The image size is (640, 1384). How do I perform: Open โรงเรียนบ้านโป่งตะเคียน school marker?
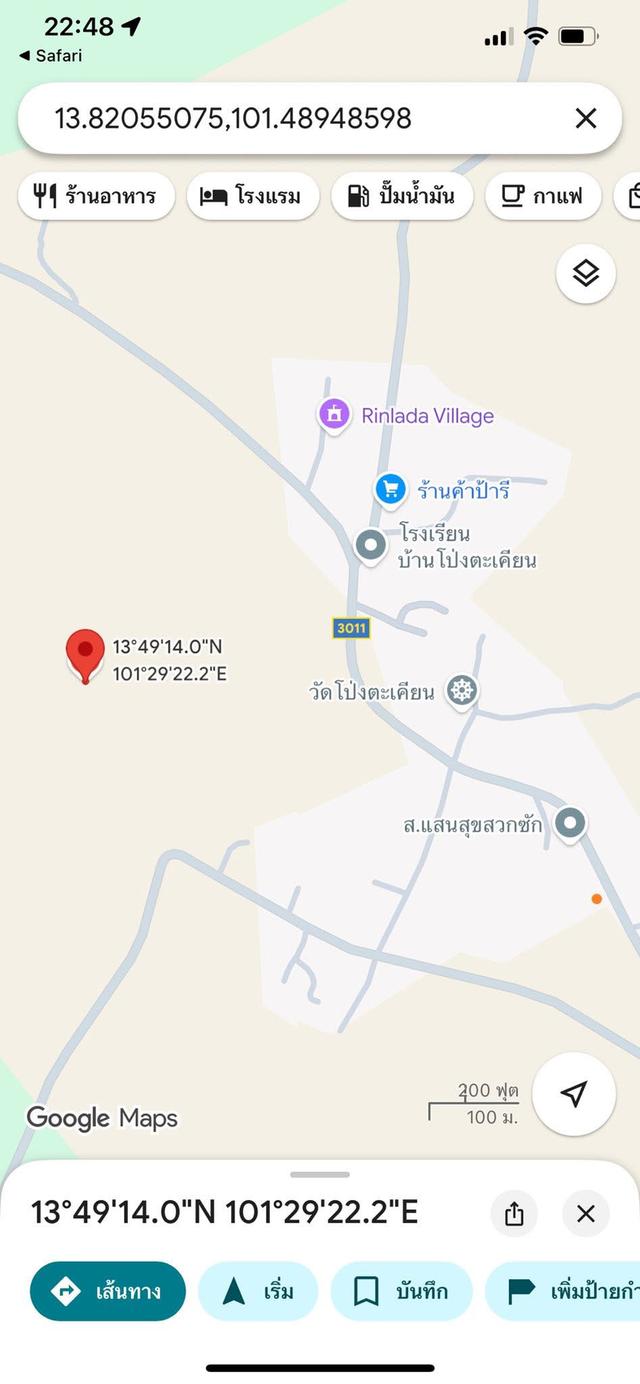(x=371, y=546)
